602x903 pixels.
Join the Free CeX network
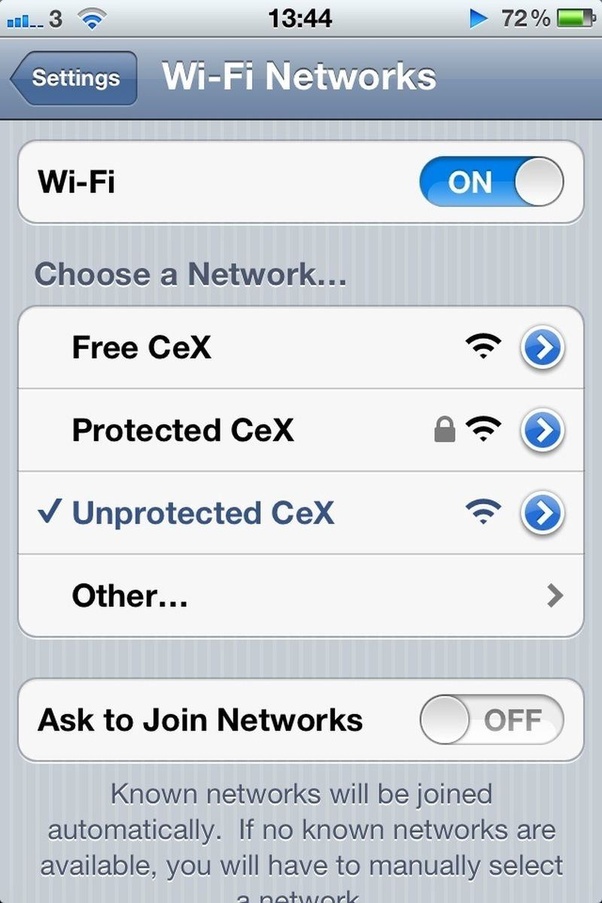tap(301, 347)
